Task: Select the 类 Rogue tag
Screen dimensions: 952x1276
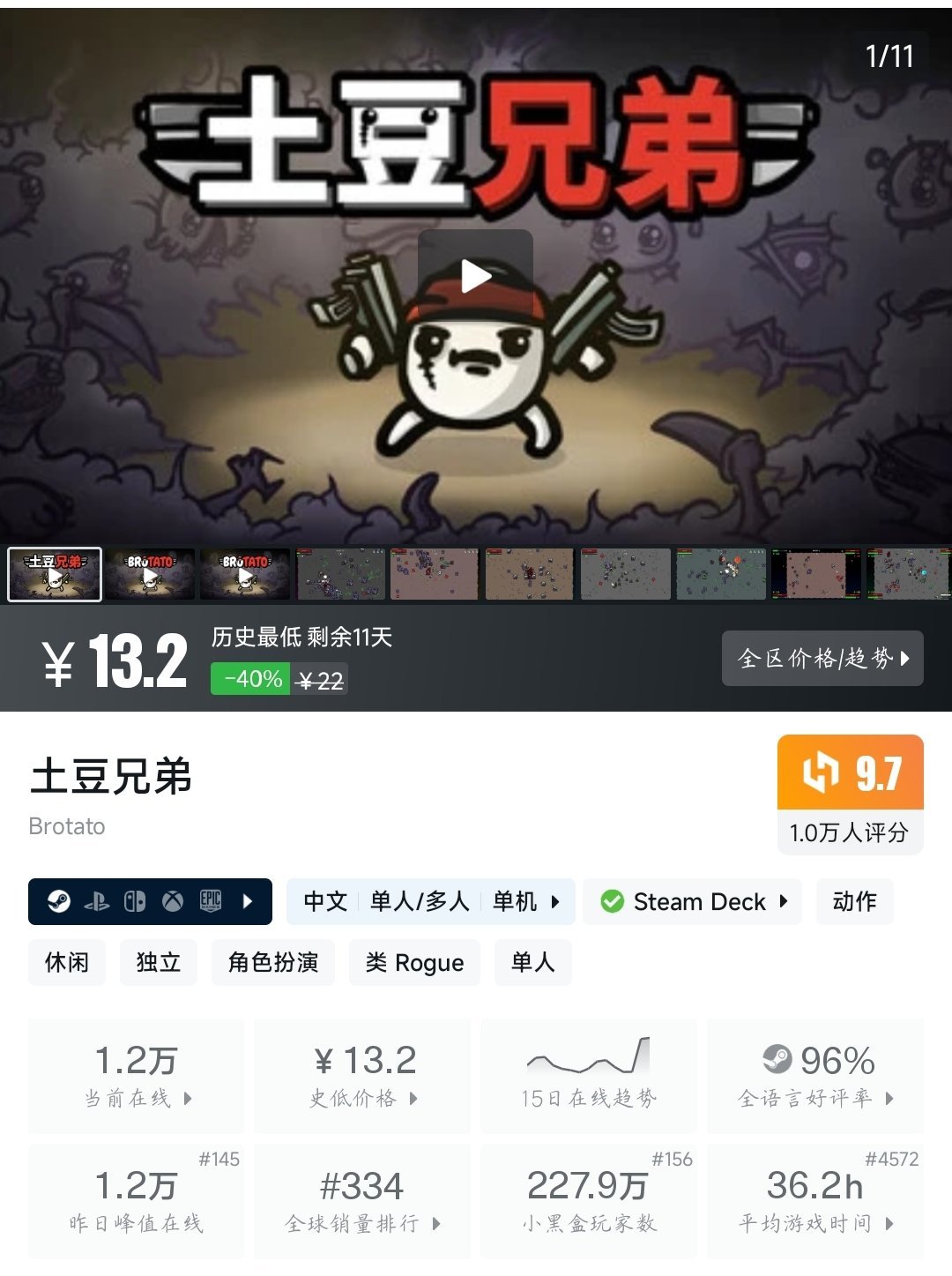Action: click(x=414, y=962)
